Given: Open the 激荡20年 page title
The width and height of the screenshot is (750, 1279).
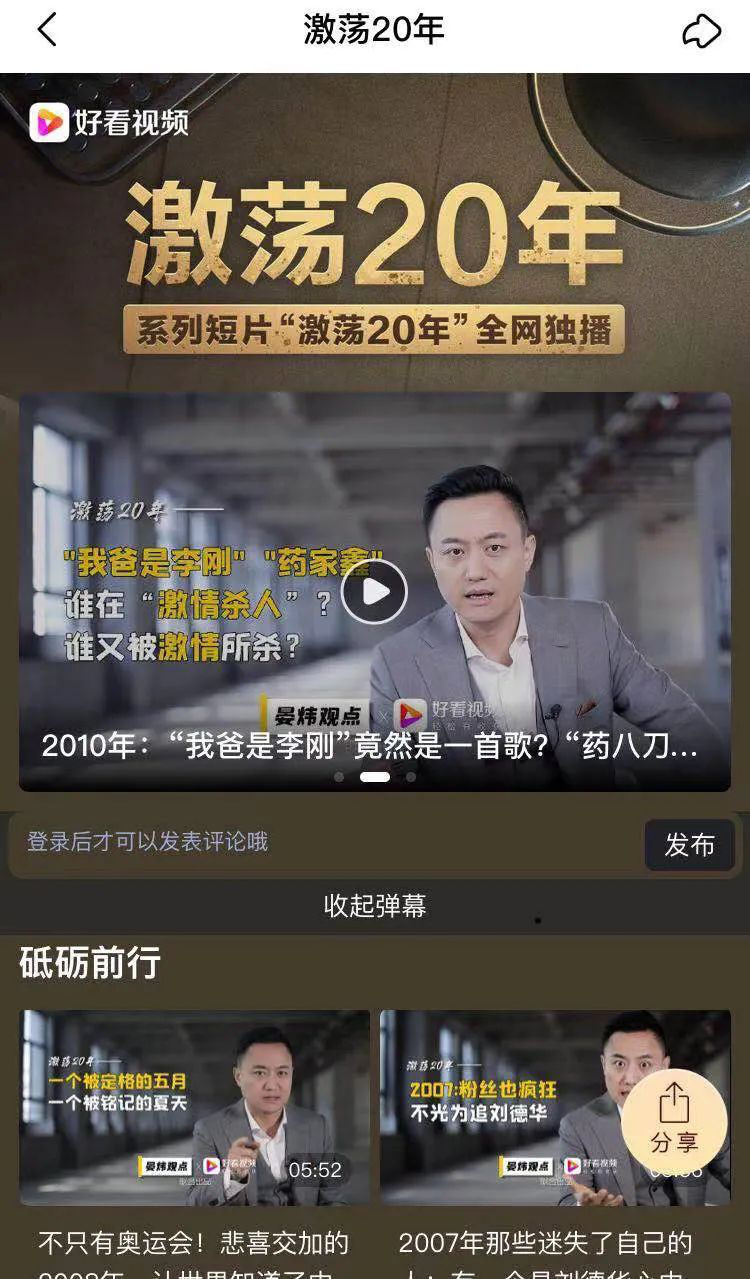Looking at the screenshot, I should (375, 30).
